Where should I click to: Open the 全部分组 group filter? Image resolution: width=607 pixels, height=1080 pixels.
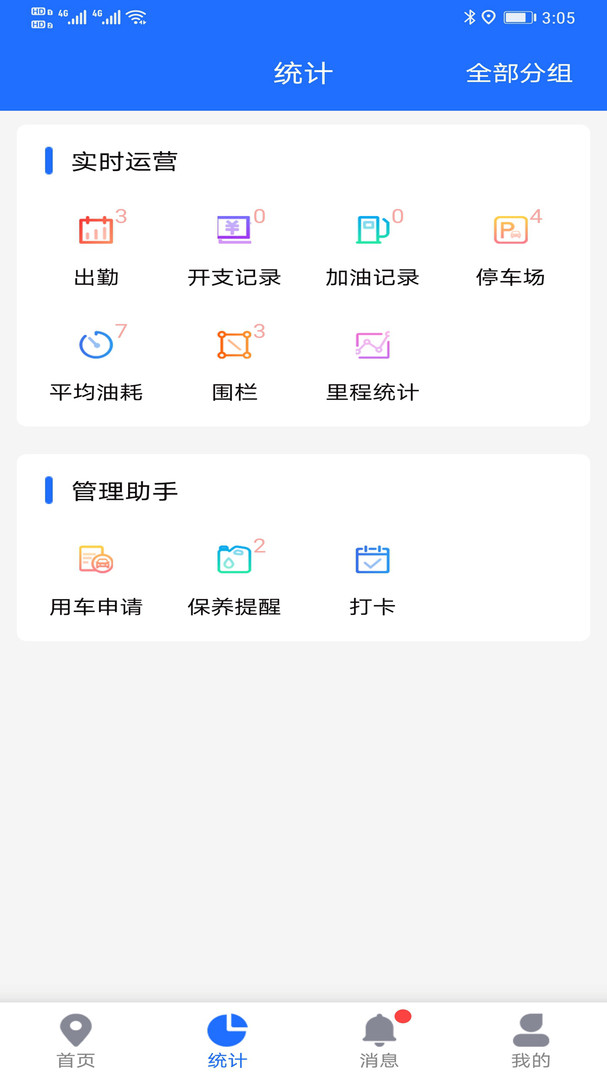point(519,73)
